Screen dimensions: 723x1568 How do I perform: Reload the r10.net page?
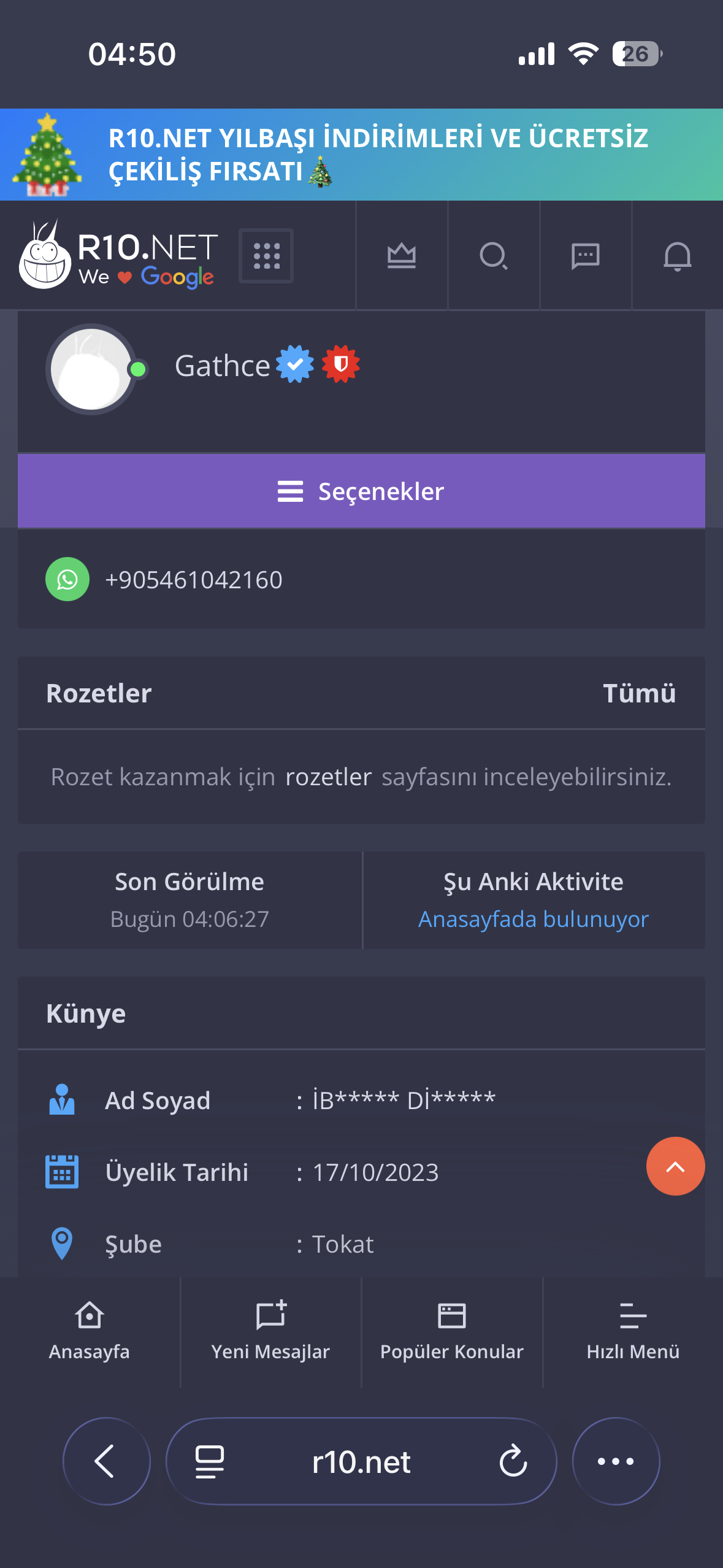pyautogui.click(x=513, y=1461)
